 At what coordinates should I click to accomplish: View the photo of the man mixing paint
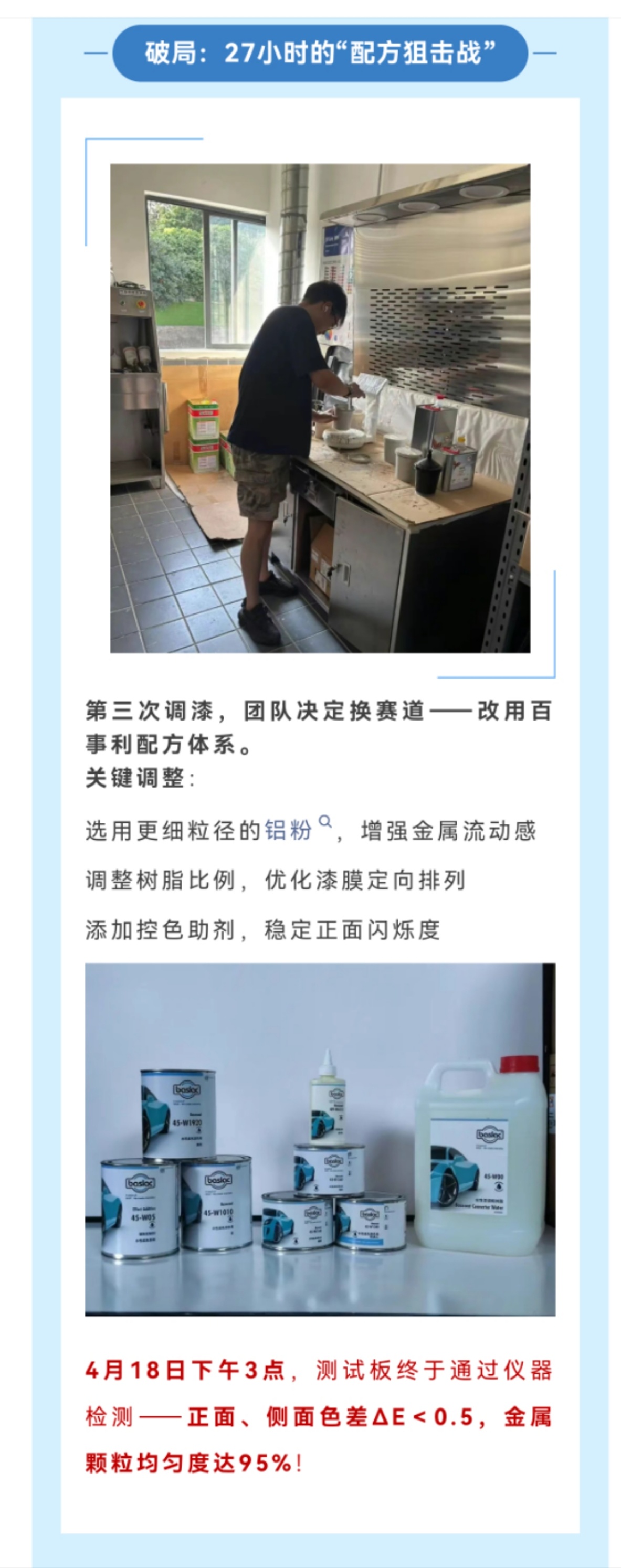coord(320,408)
